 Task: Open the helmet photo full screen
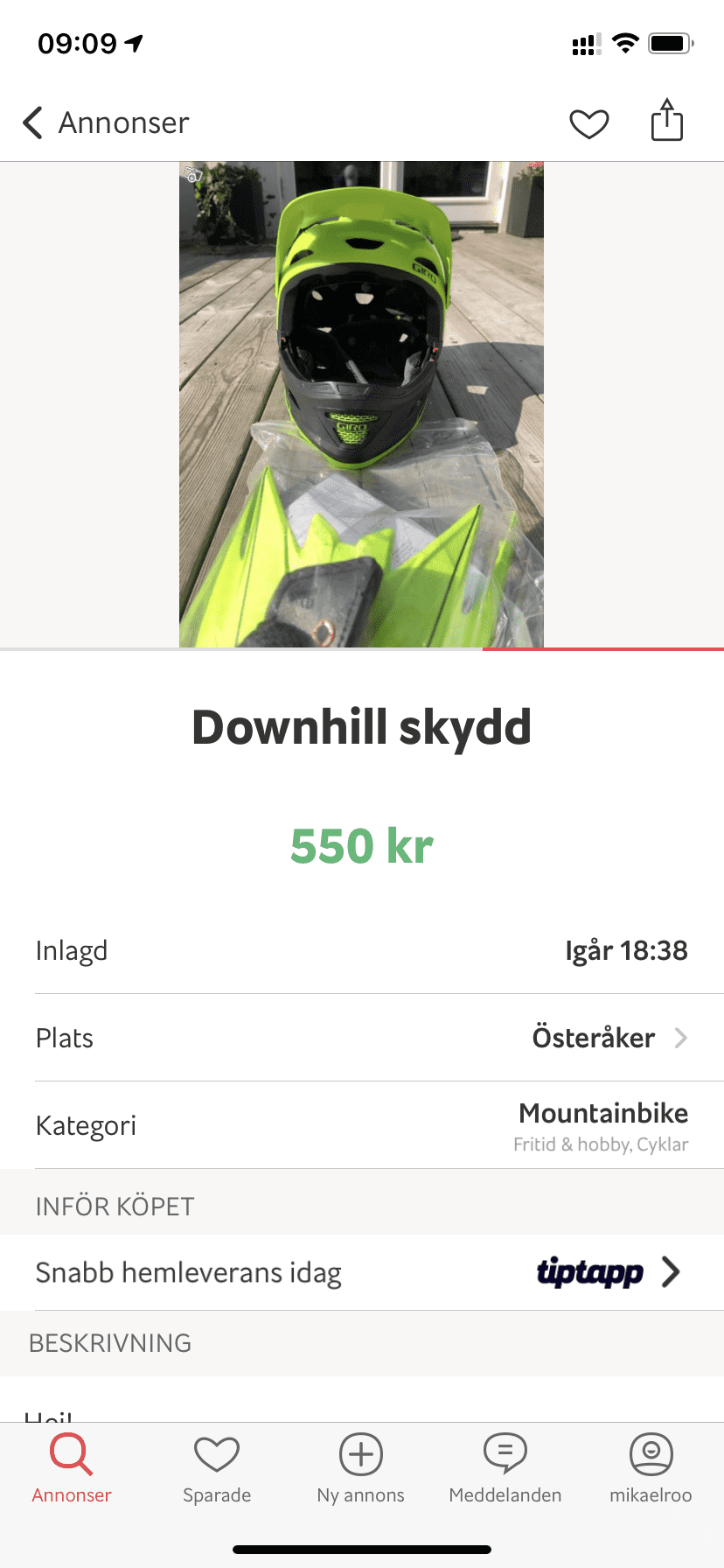click(361, 404)
